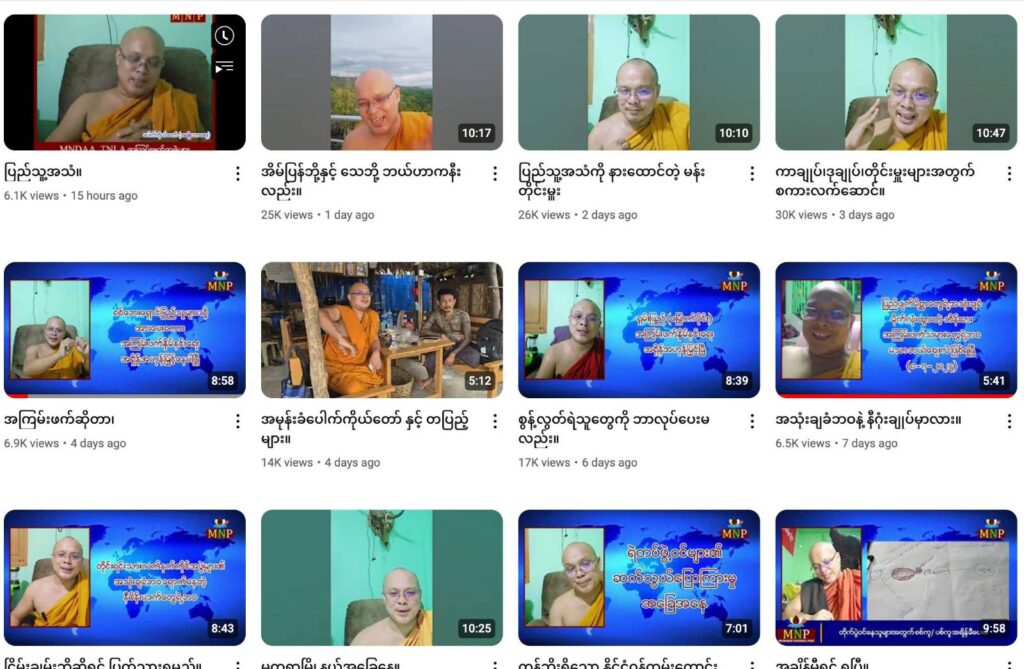Open the overflow menu for the 25K views video
The height and width of the screenshot is (669, 1024).
click(x=494, y=174)
